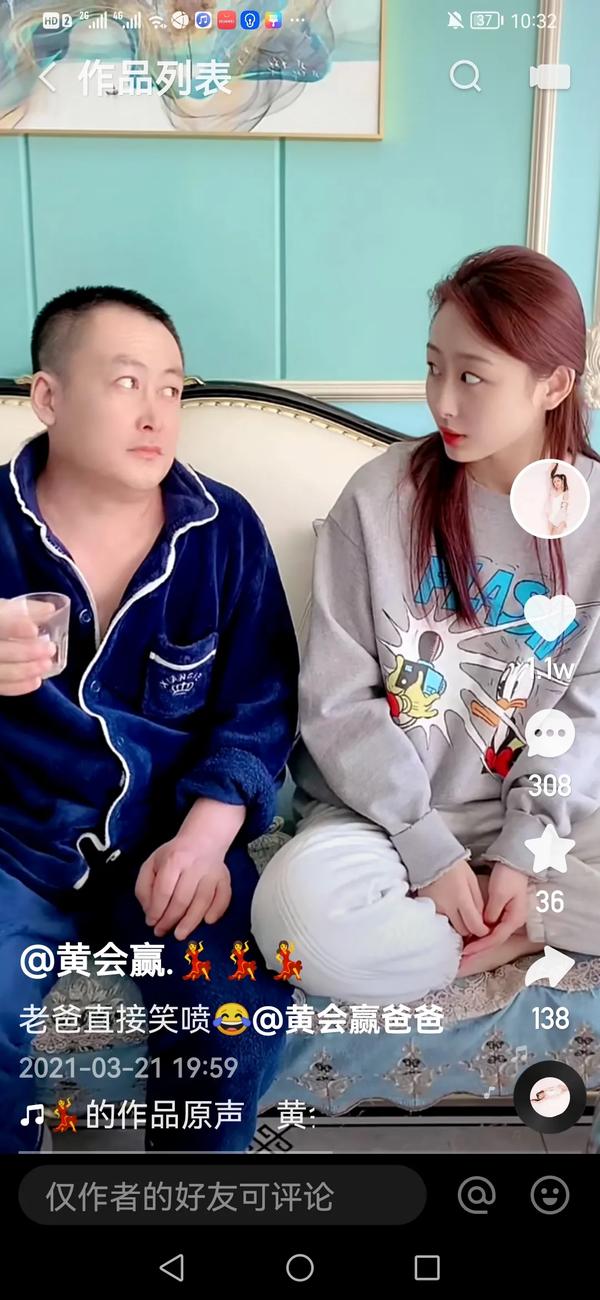Like this video
This screenshot has height=1300, width=600.
pyautogui.click(x=550, y=618)
